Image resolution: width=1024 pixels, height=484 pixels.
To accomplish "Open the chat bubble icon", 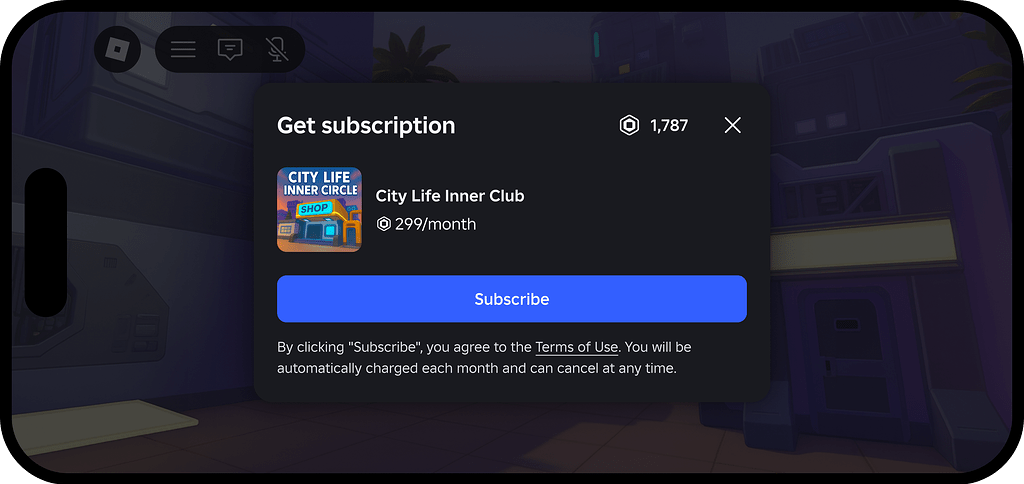I will [230, 49].
